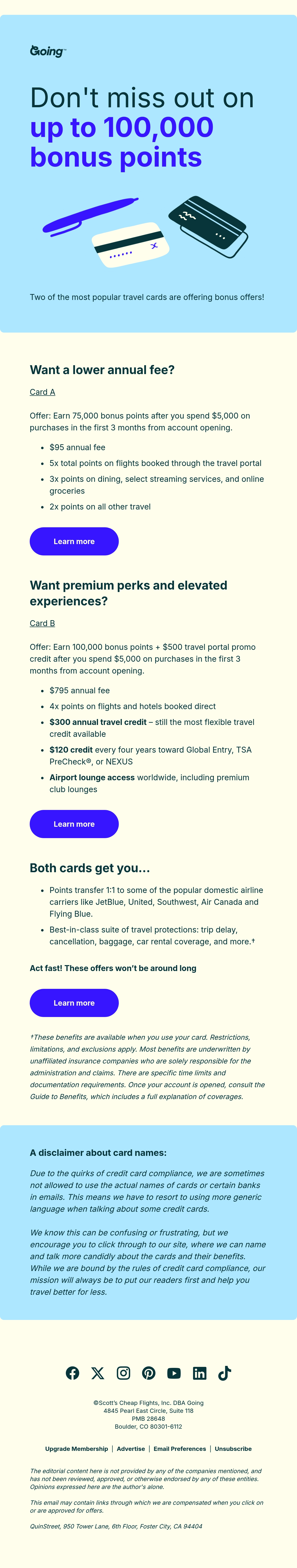The width and height of the screenshot is (297, 1568).
Task: Tap Learn more below Act fast message
Action: (74, 1002)
